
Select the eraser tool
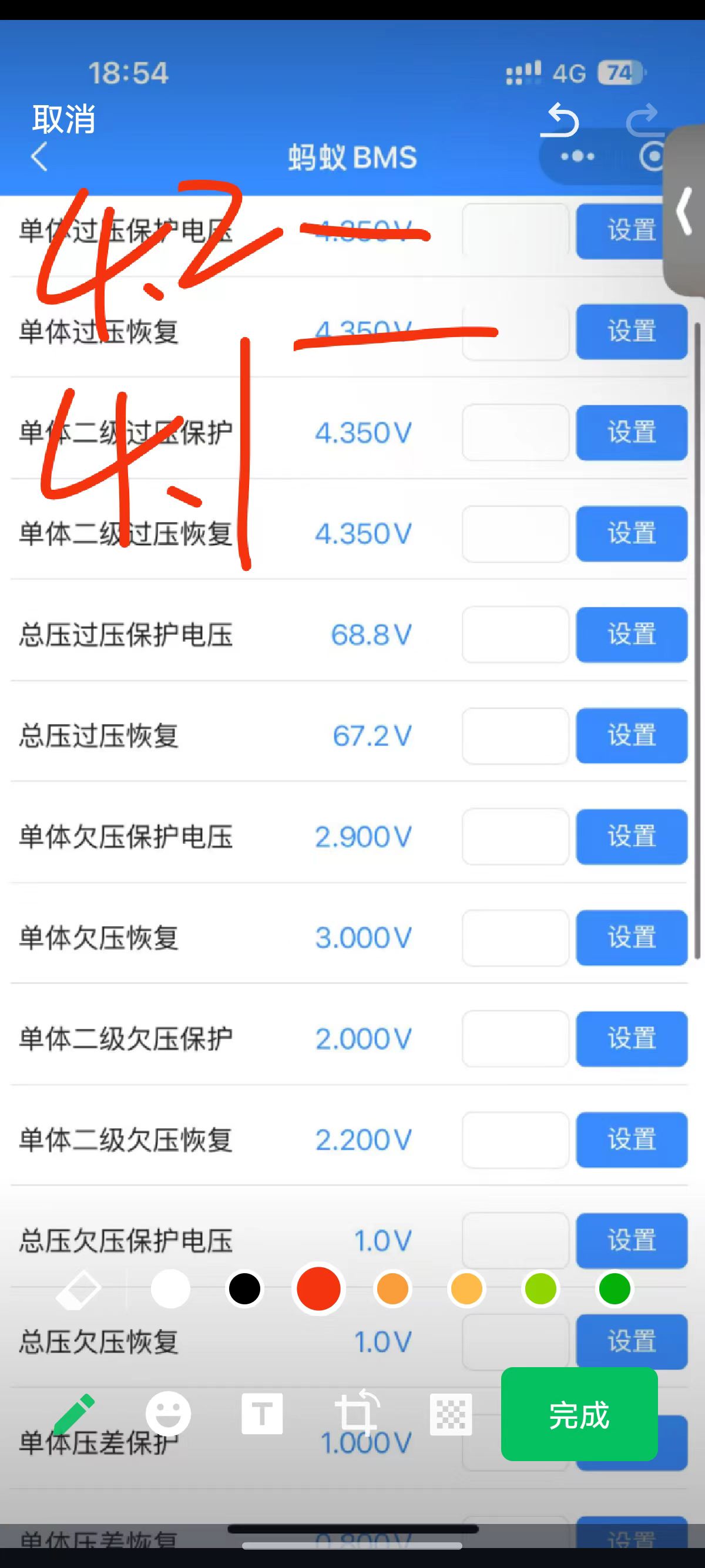[79, 1288]
